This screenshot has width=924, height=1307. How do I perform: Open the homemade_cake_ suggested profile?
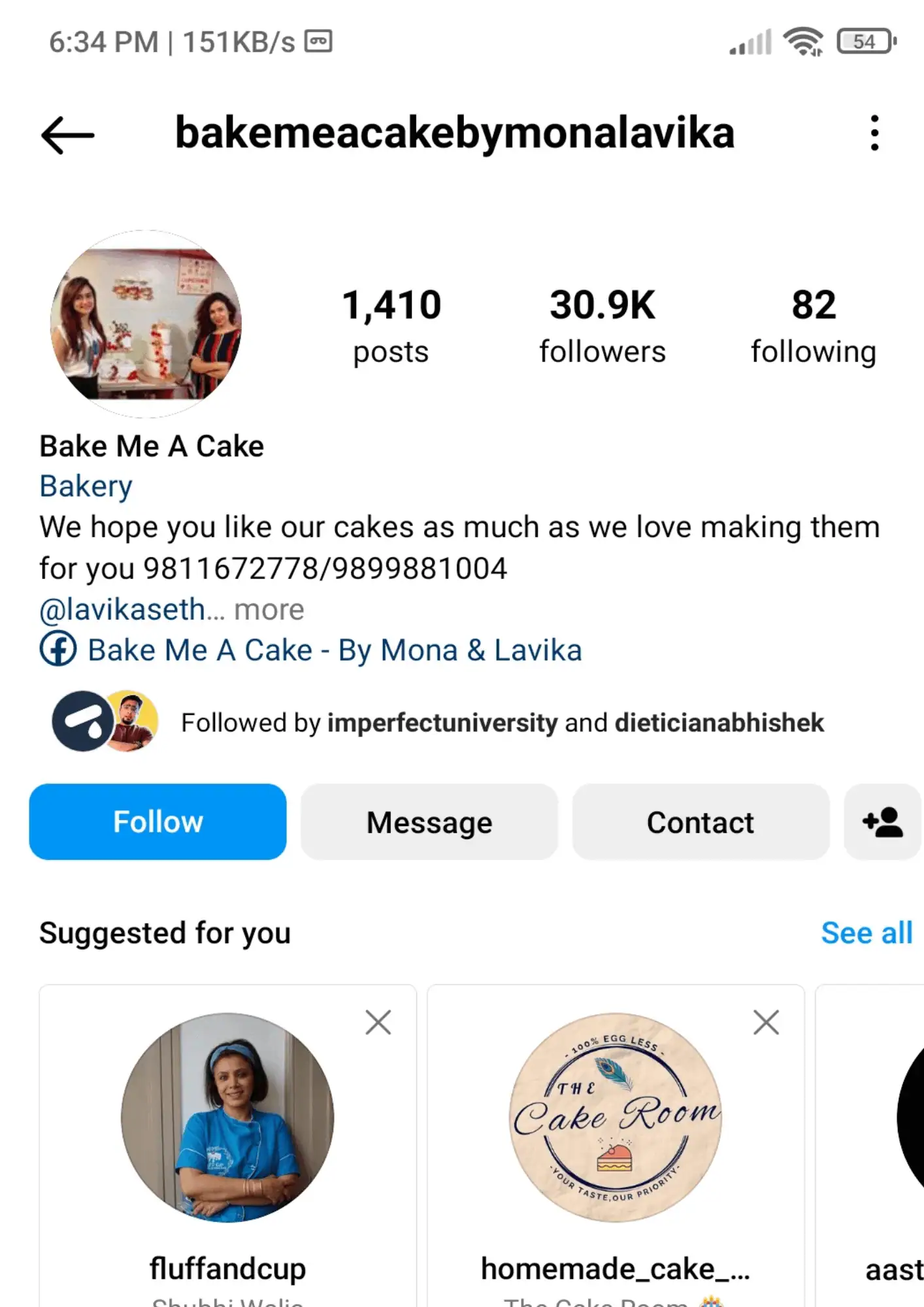click(x=615, y=1117)
